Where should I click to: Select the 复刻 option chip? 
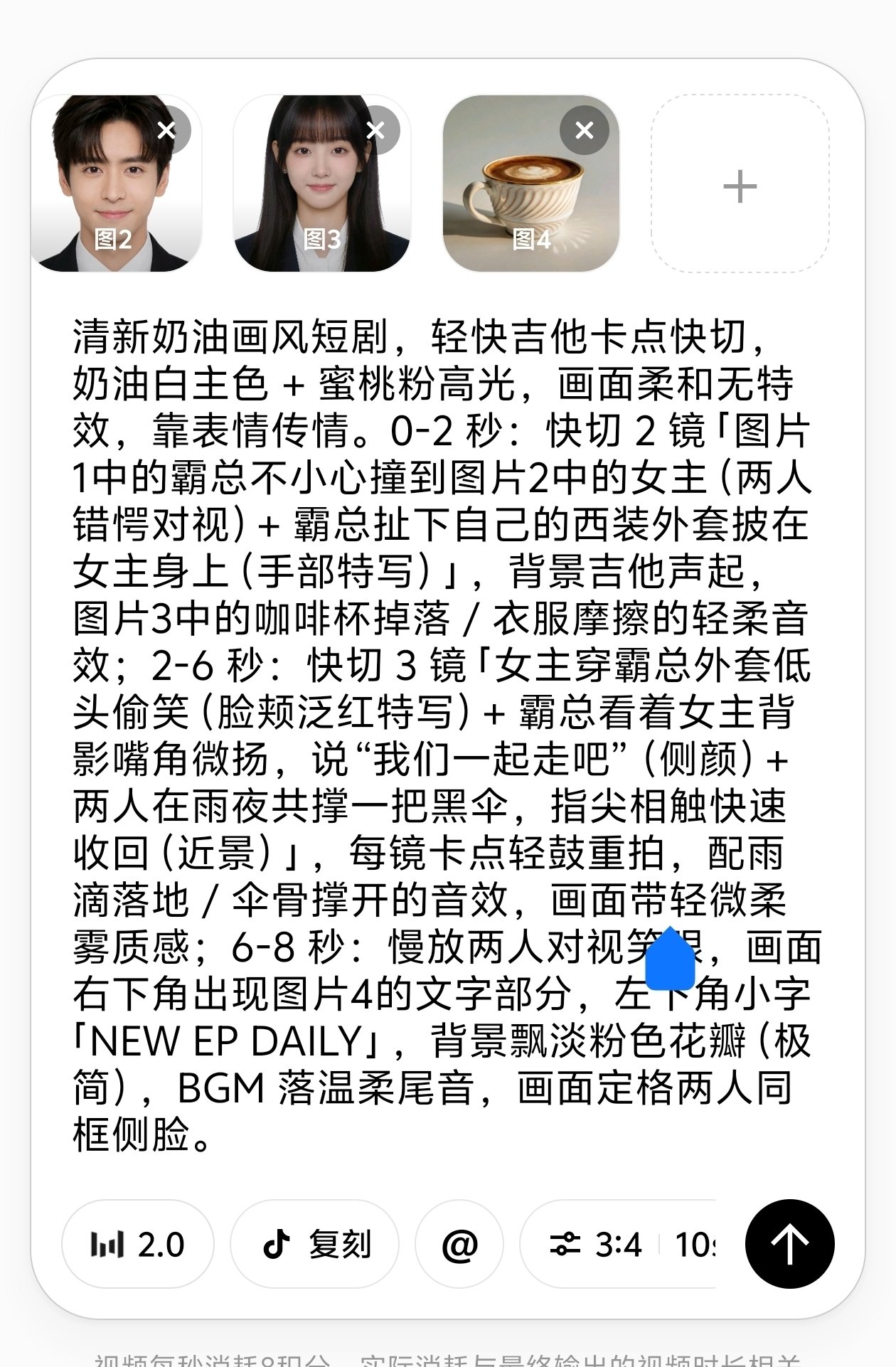(x=315, y=1245)
